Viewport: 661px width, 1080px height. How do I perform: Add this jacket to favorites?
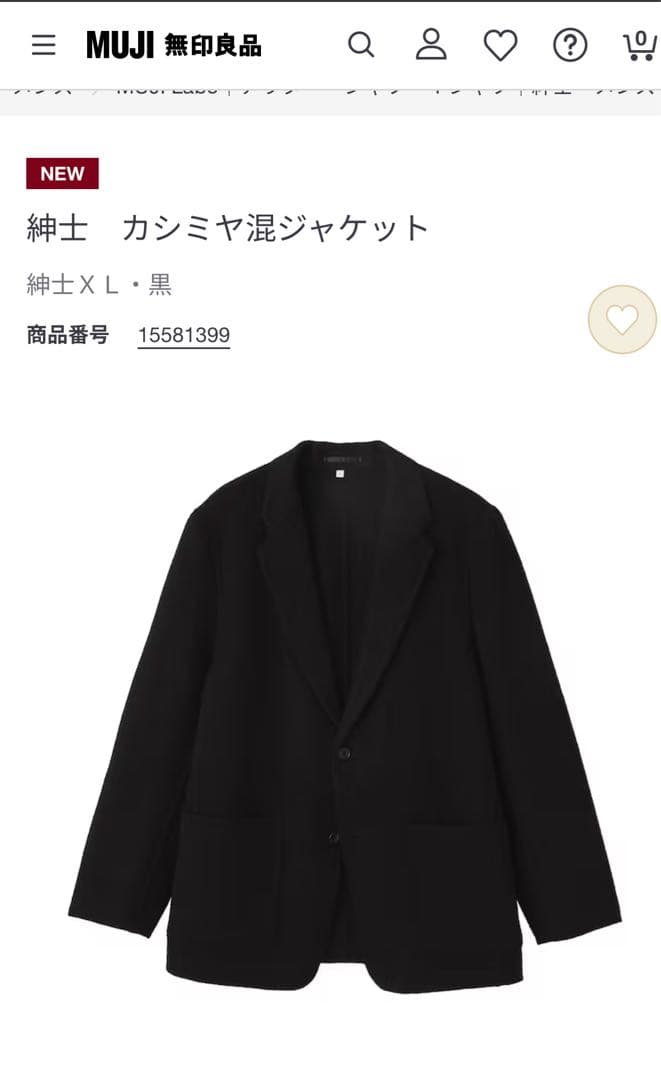pos(622,320)
